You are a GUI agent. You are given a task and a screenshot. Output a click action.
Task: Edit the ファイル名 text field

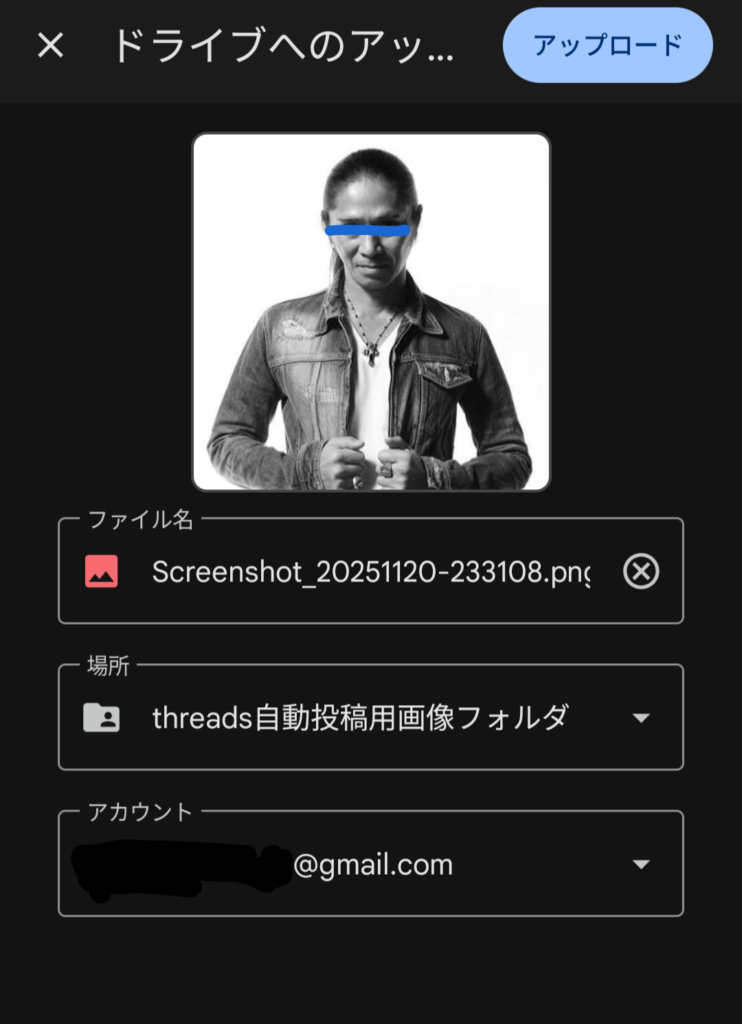(x=370, y=572)
